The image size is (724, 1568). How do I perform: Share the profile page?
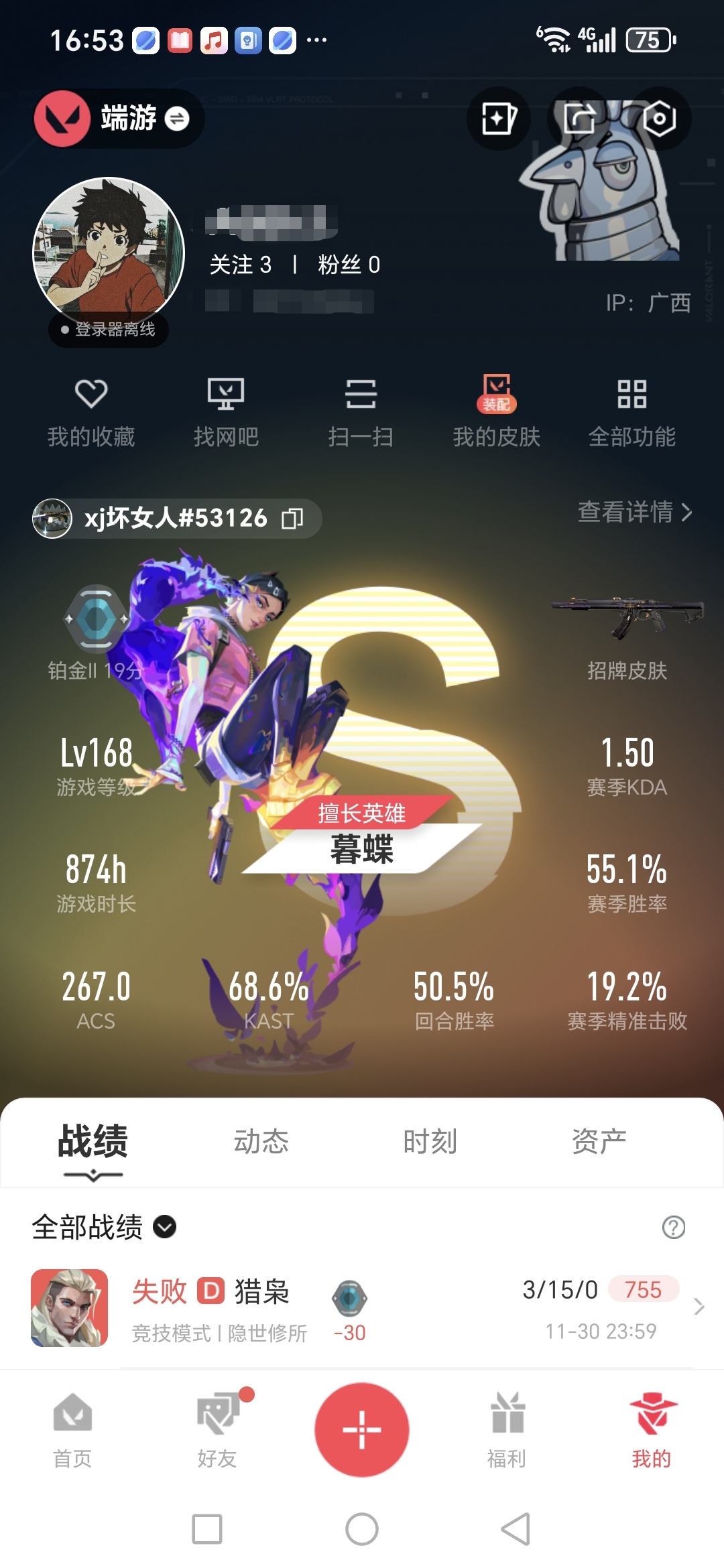[x=579, y=119]
